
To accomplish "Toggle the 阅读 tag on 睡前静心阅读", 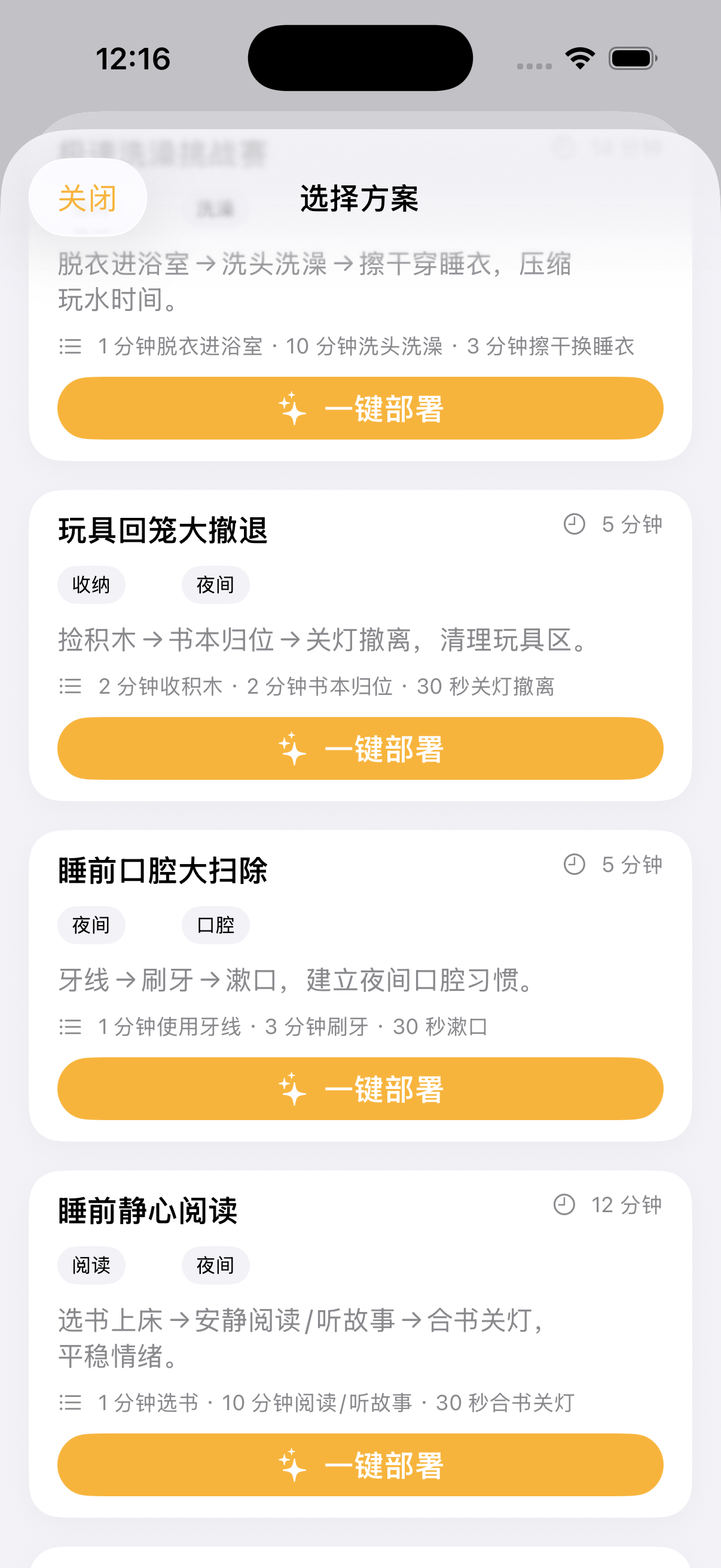I will pyautogui.click(x=91, y=1265).
